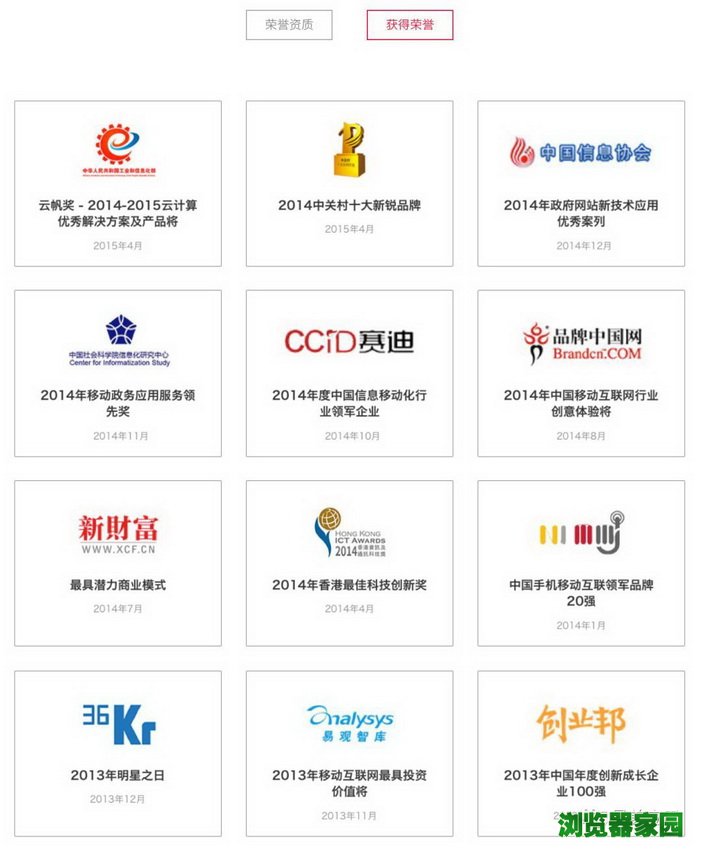View the 2014年政府网站新技术应用优秀案列 card
Image resolution: width=702 pixels, height=849 pixels.
point(581,184)
